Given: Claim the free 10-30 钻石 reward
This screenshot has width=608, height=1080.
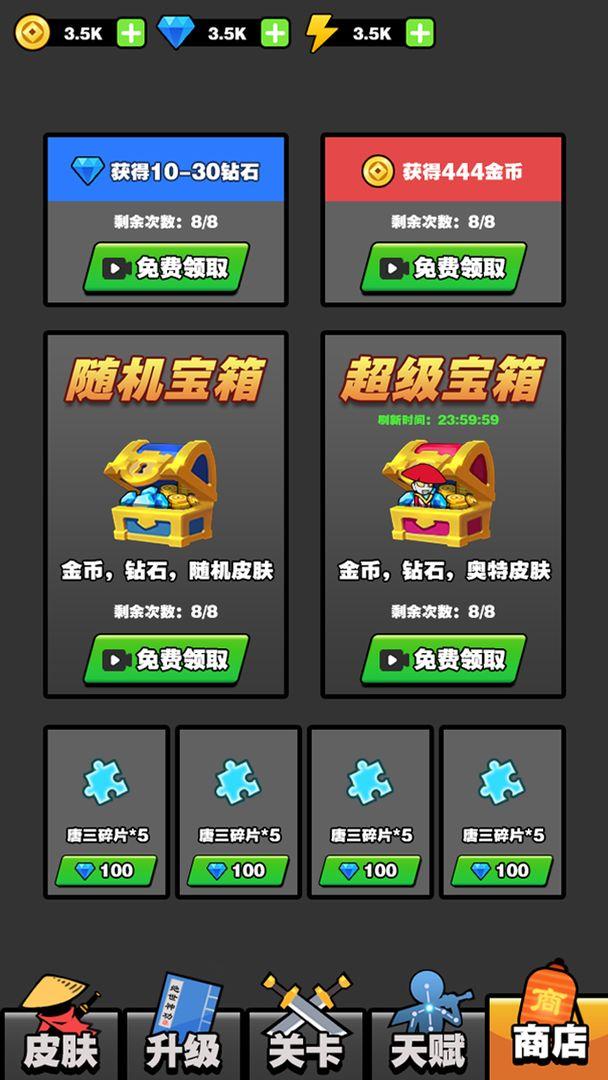Looking at the screenshot, I should (166, 268).
